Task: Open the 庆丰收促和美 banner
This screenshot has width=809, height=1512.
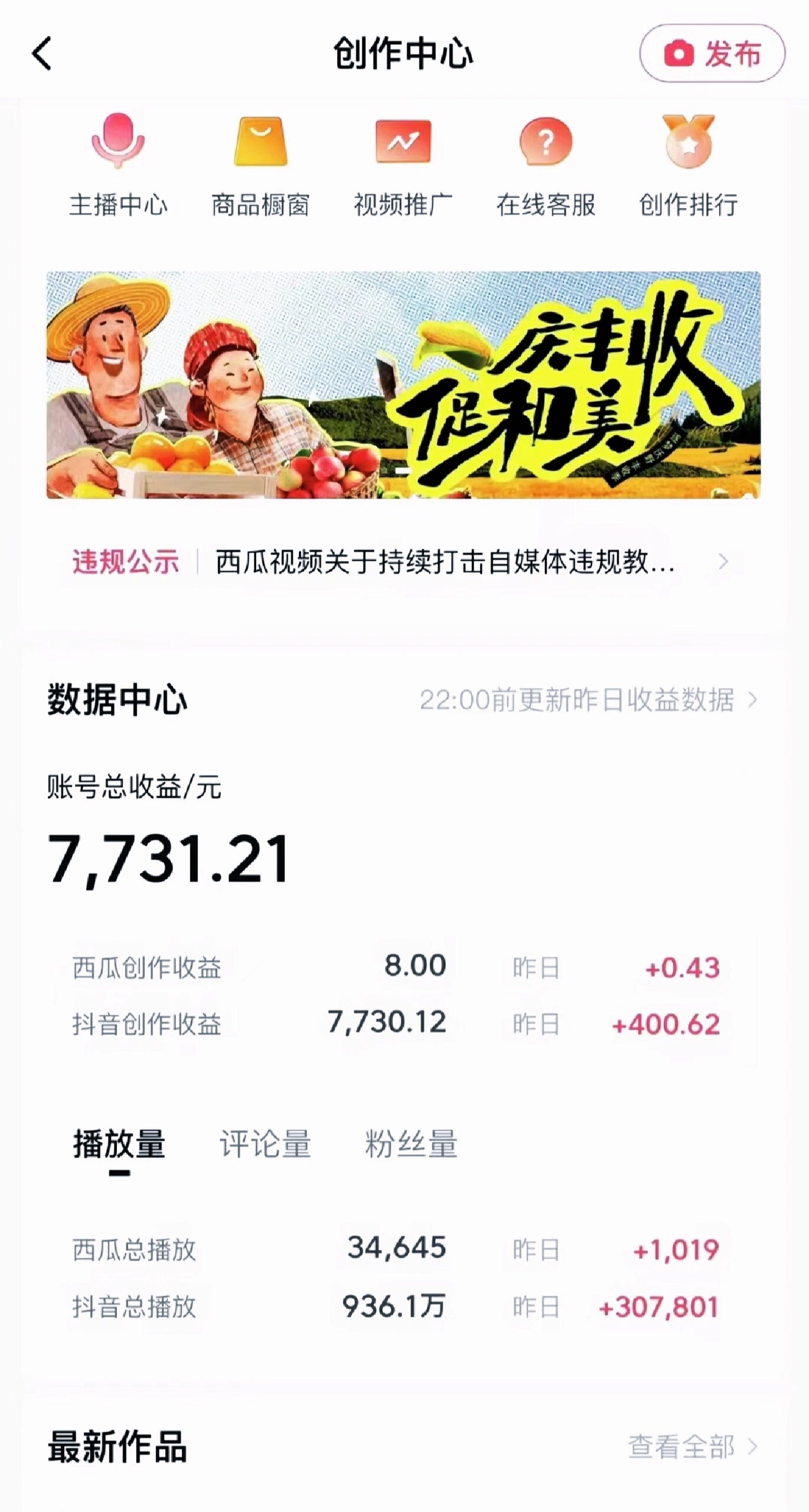Action: pos(403,385)
